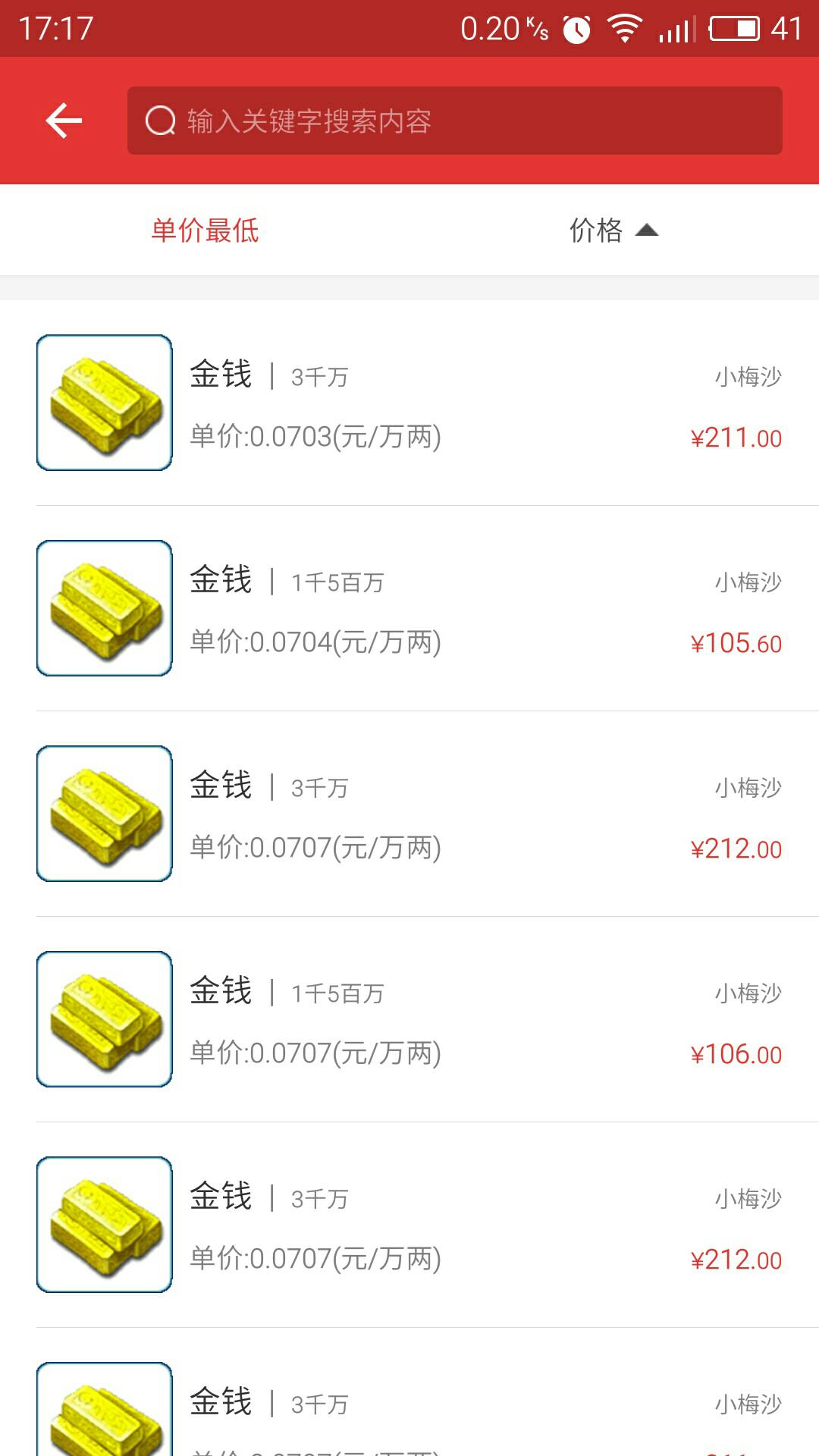Image resolution: width=819 pixels, height=1456 pixels.
Task: Open the 金钱 listing priced ¥211.00
Action: coord(409,403)
